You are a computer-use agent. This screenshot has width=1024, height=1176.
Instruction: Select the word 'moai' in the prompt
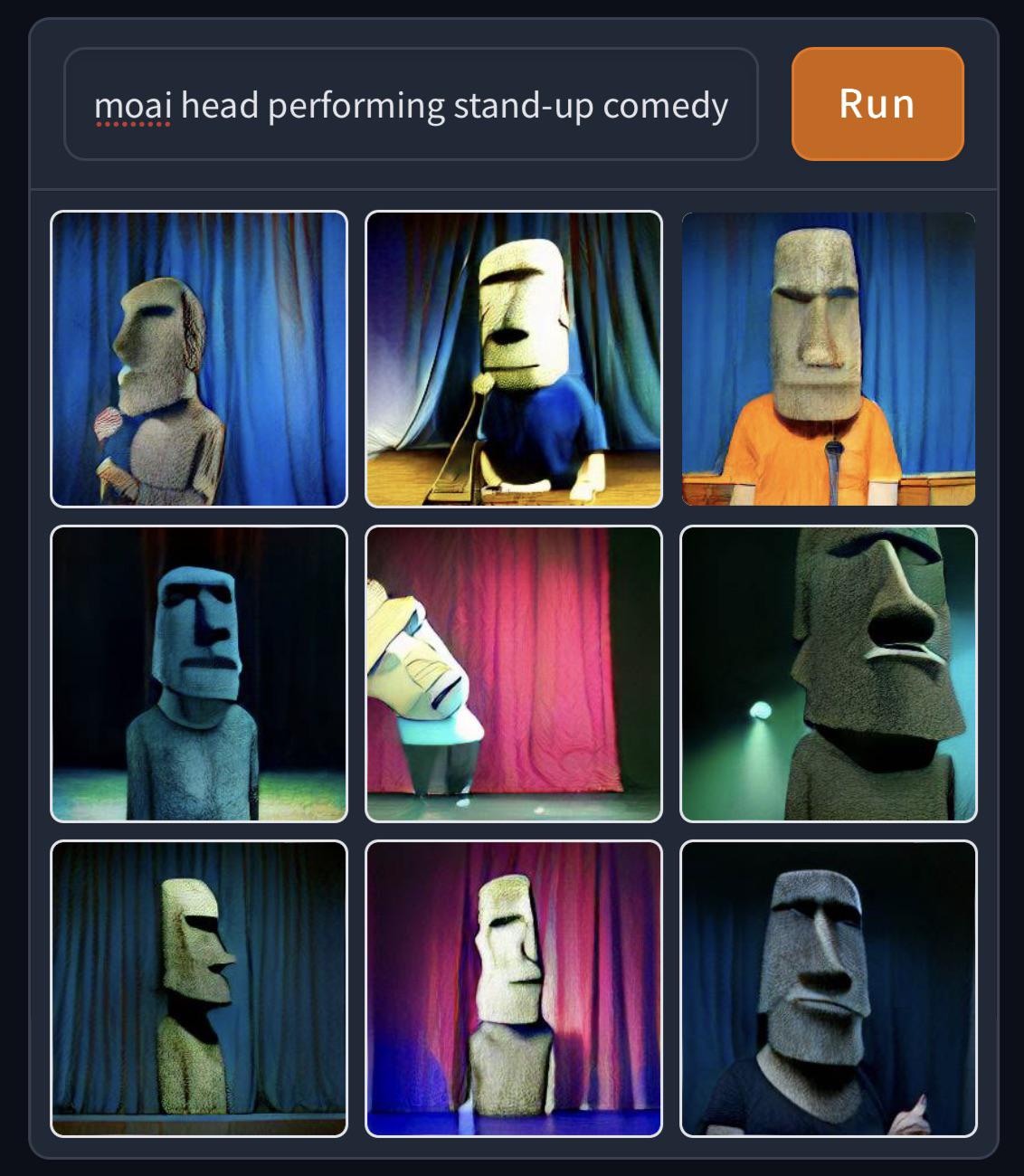pyautogui.click(x=132, y=105)
